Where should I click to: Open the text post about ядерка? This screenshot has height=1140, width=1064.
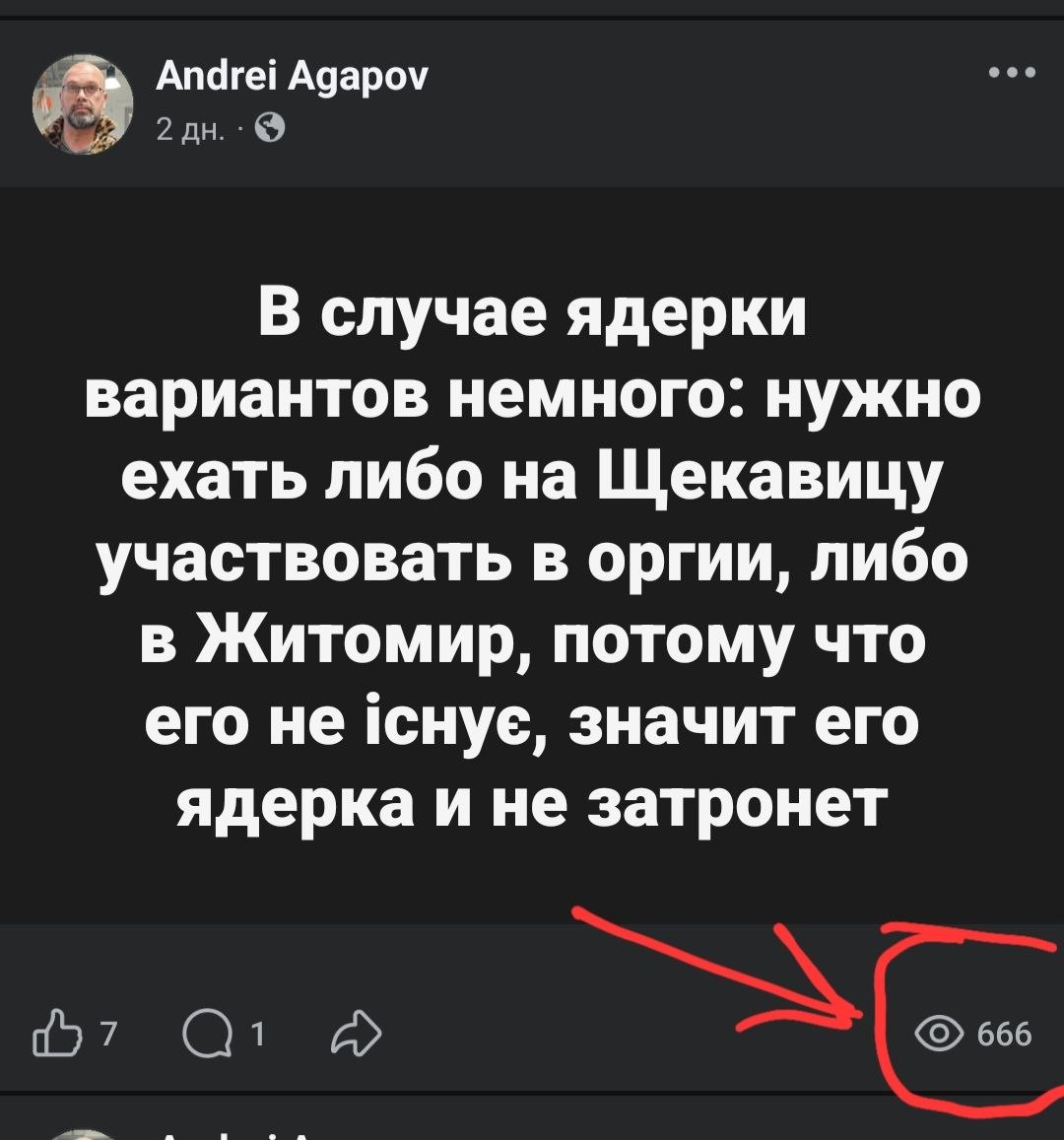532,552
